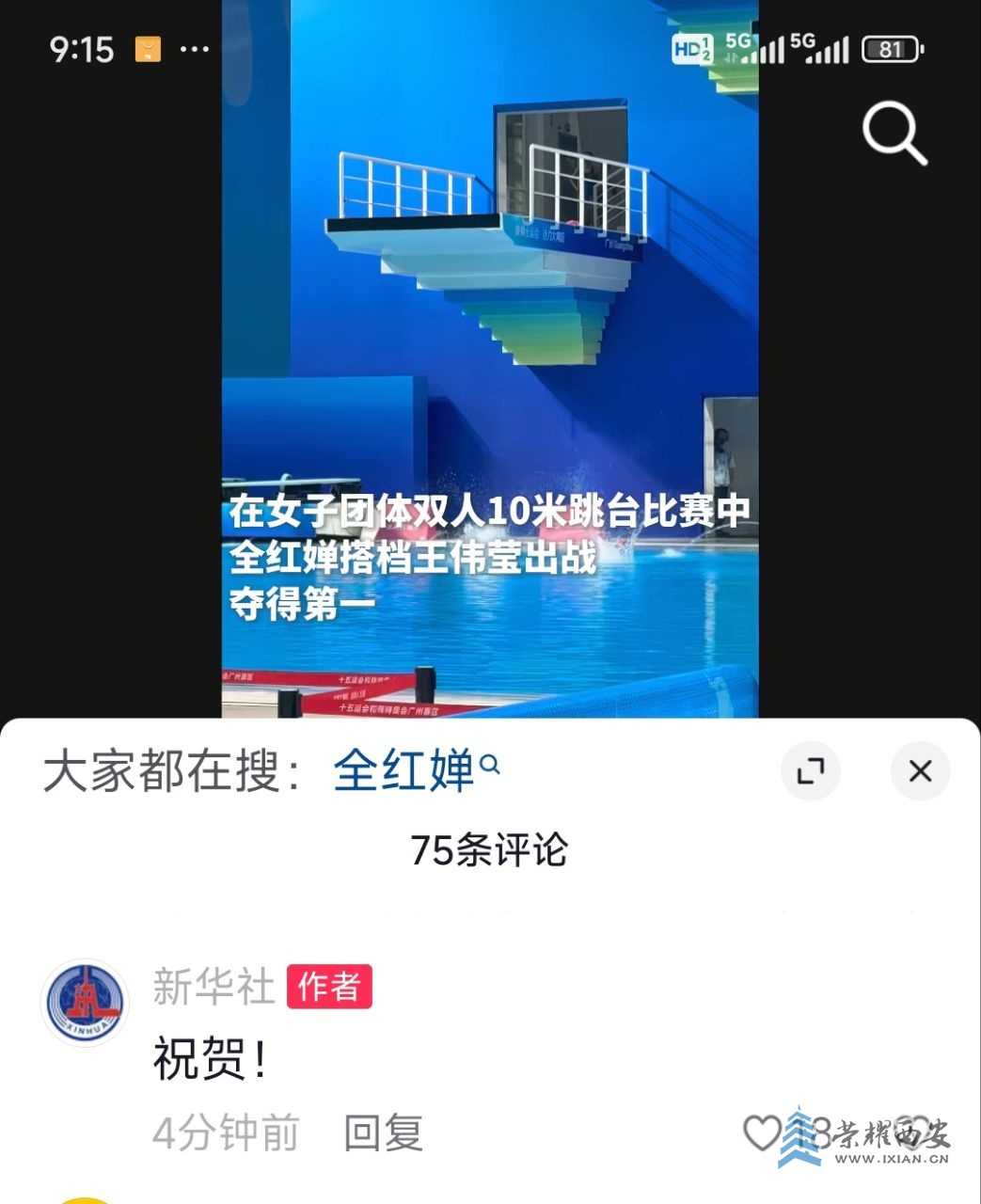
Task: Tap the video to pause playback
Action: point(489,376)
